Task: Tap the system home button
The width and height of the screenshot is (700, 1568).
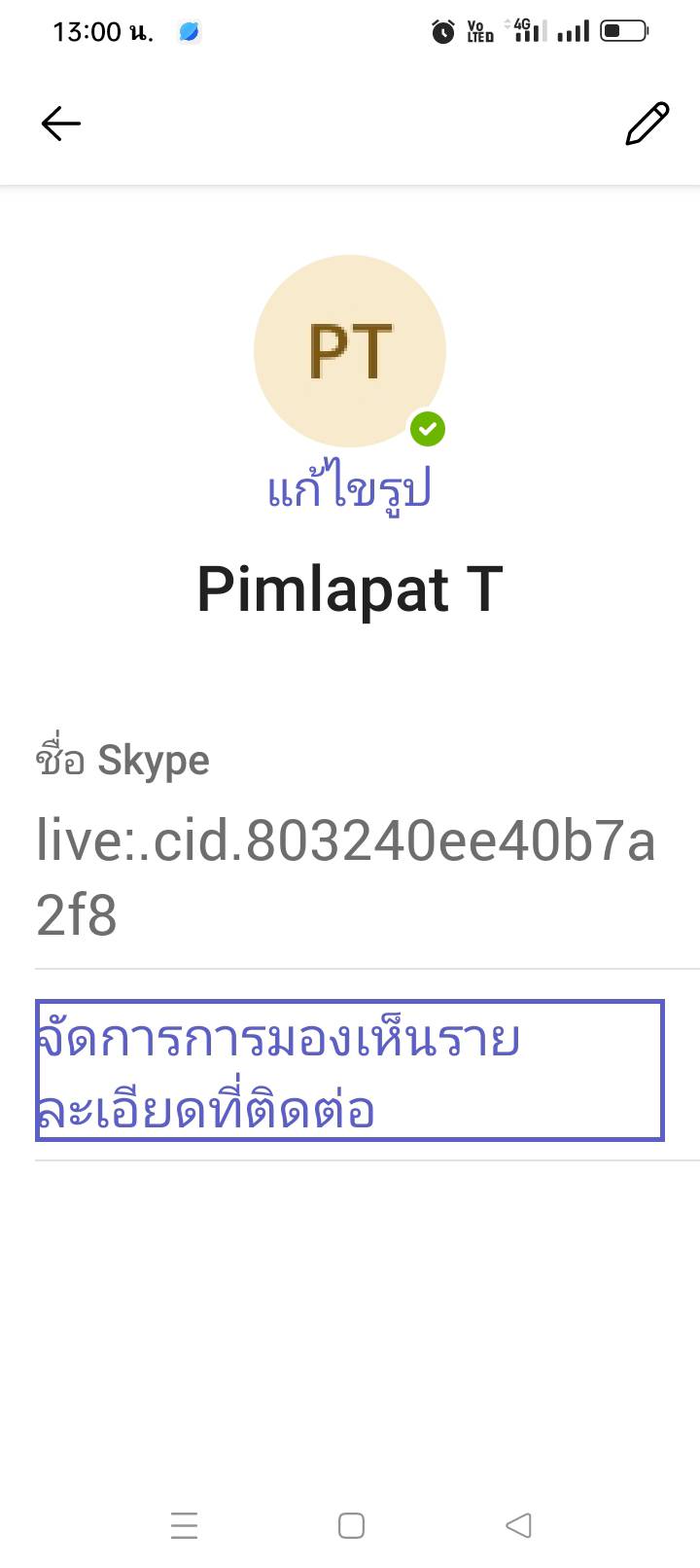Action: point(351,1525)
